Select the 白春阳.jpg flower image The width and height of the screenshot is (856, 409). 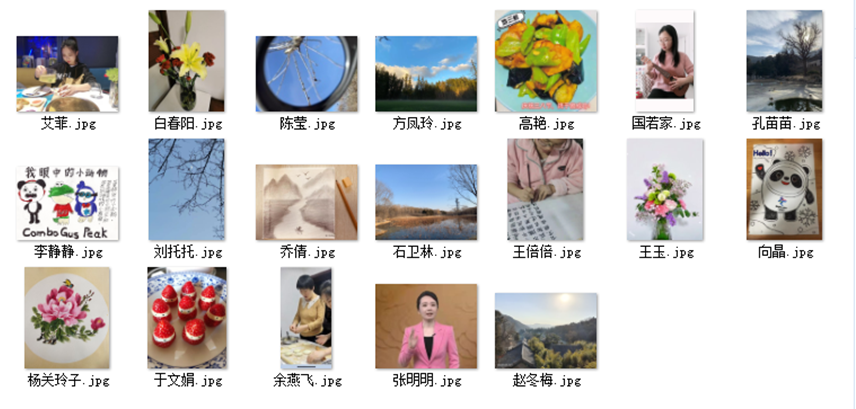tap(187, 61)
